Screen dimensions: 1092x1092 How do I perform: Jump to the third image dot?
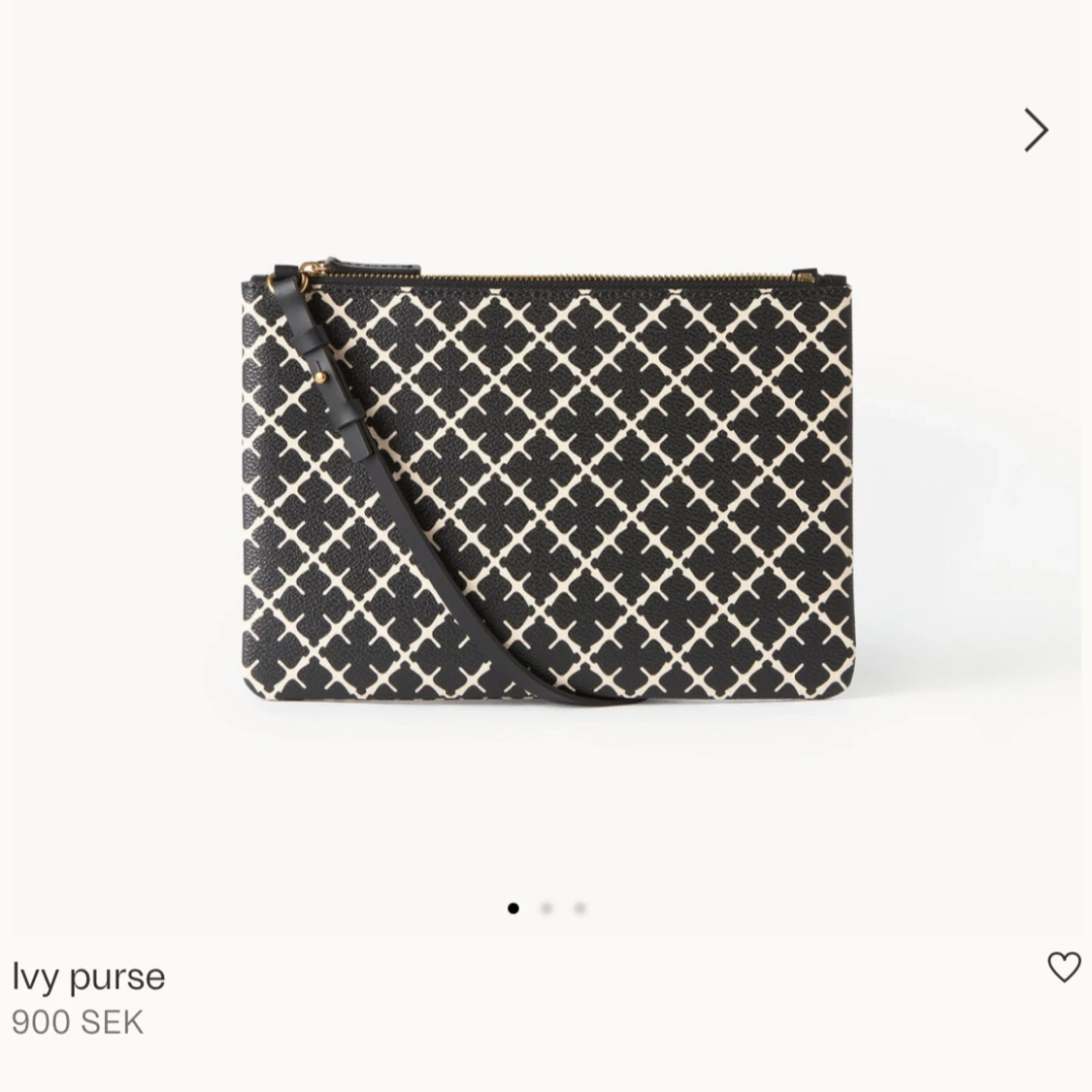[x=579, y=909]
